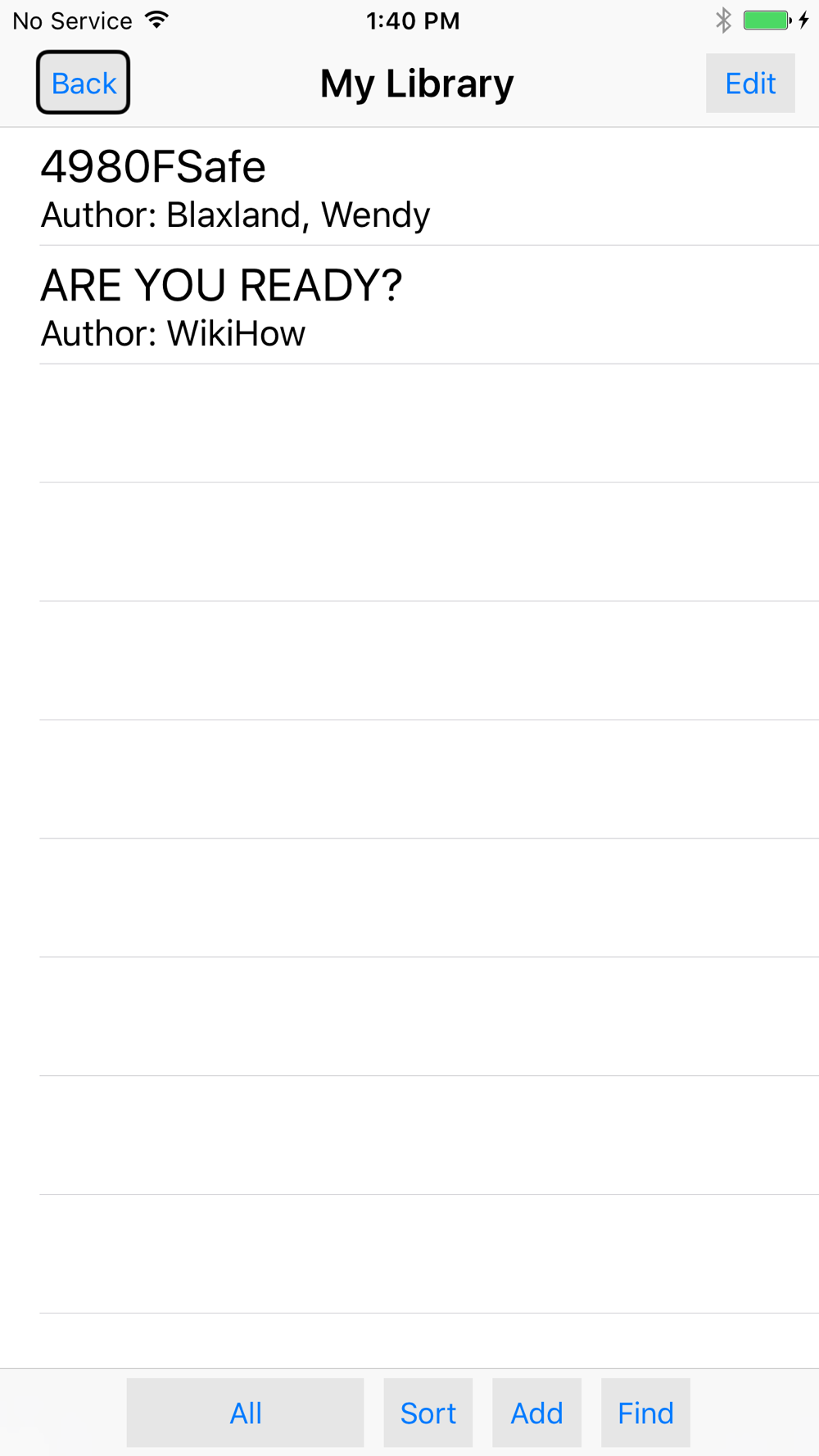Go back using the Back button
Viewport: 819px width, 1456px height.
pyautogui.click(x=84, y=83)
